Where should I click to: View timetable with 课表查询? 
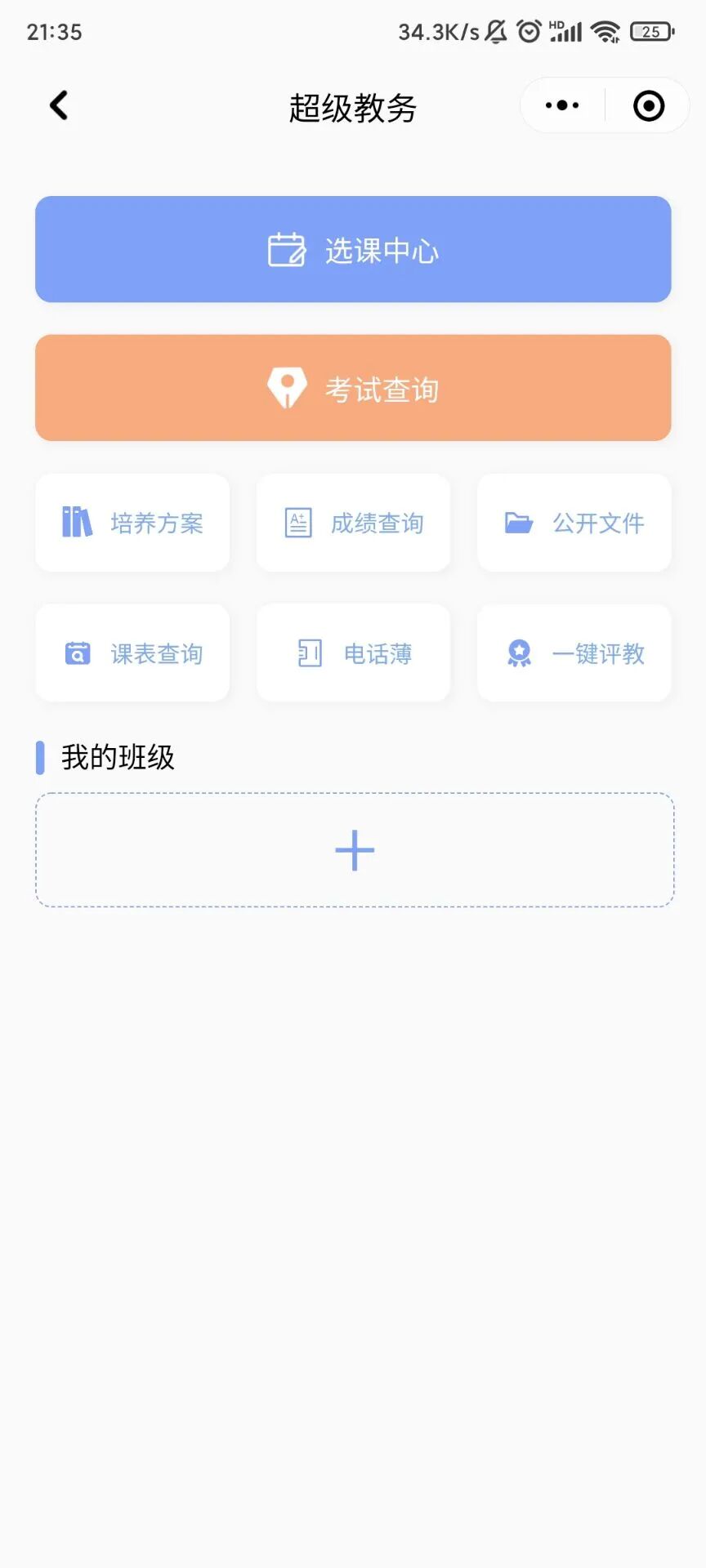[x=132, y=653]
